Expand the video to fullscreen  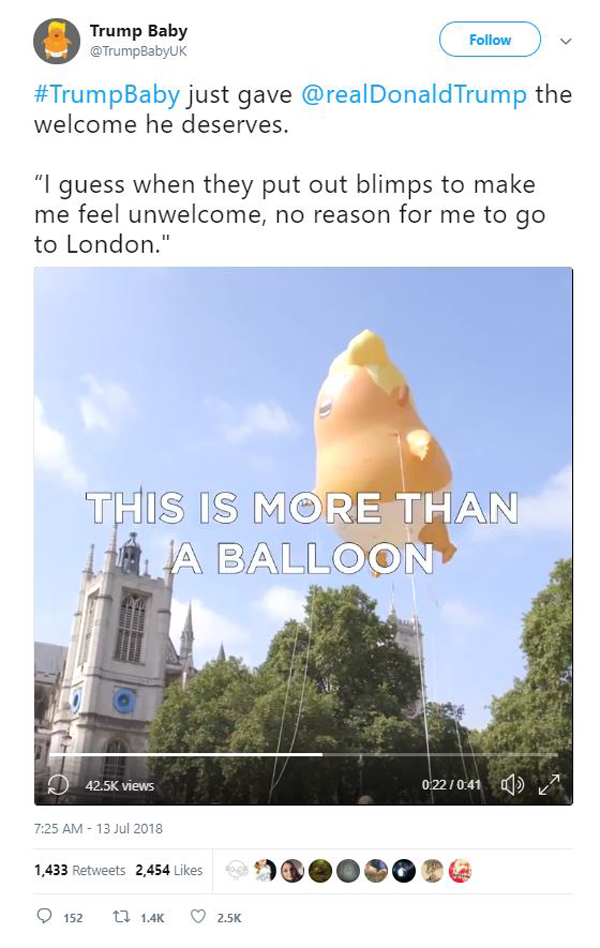pos(551,785)
